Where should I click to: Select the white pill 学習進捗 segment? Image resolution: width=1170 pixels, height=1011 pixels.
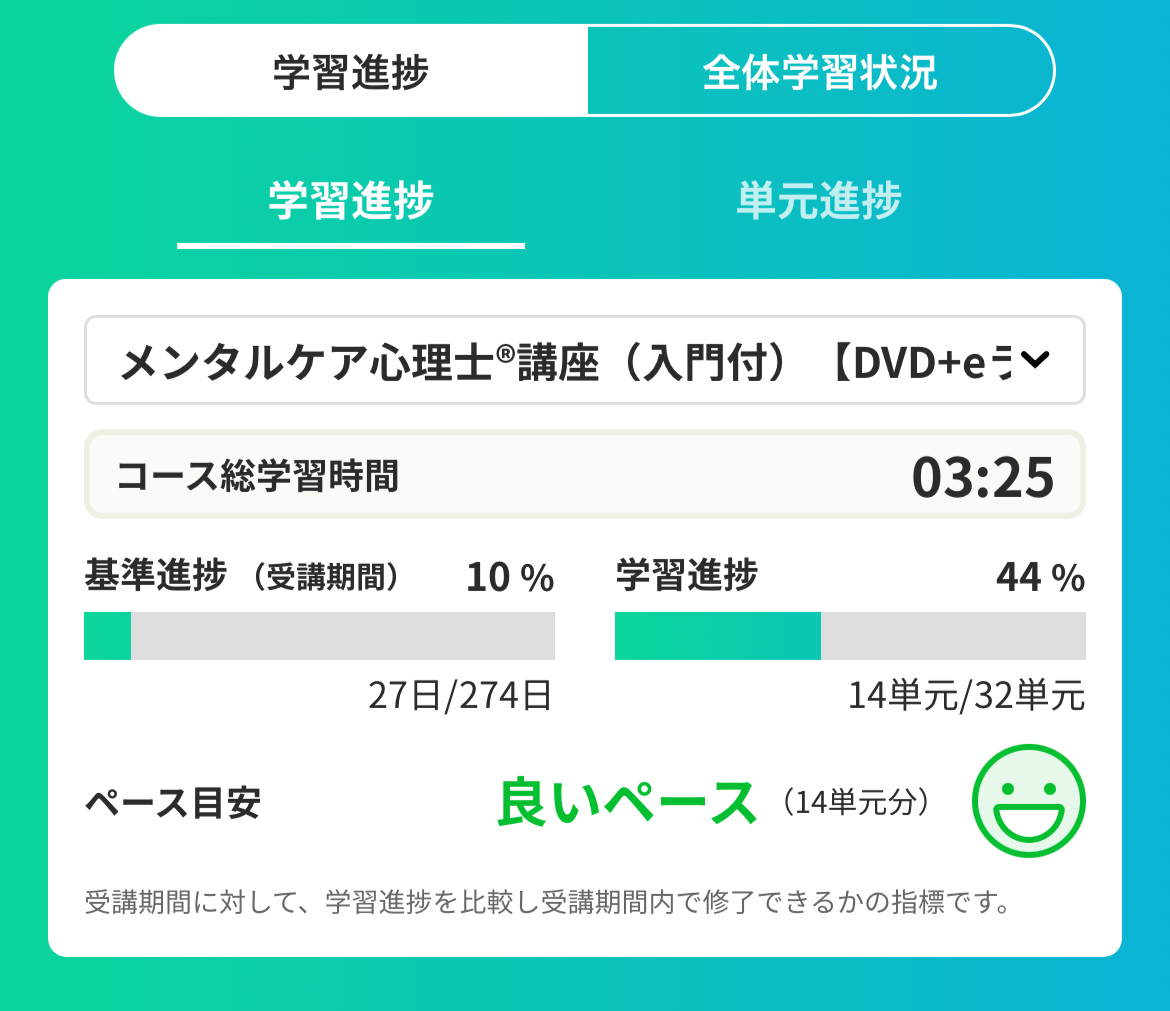point(351,72)
